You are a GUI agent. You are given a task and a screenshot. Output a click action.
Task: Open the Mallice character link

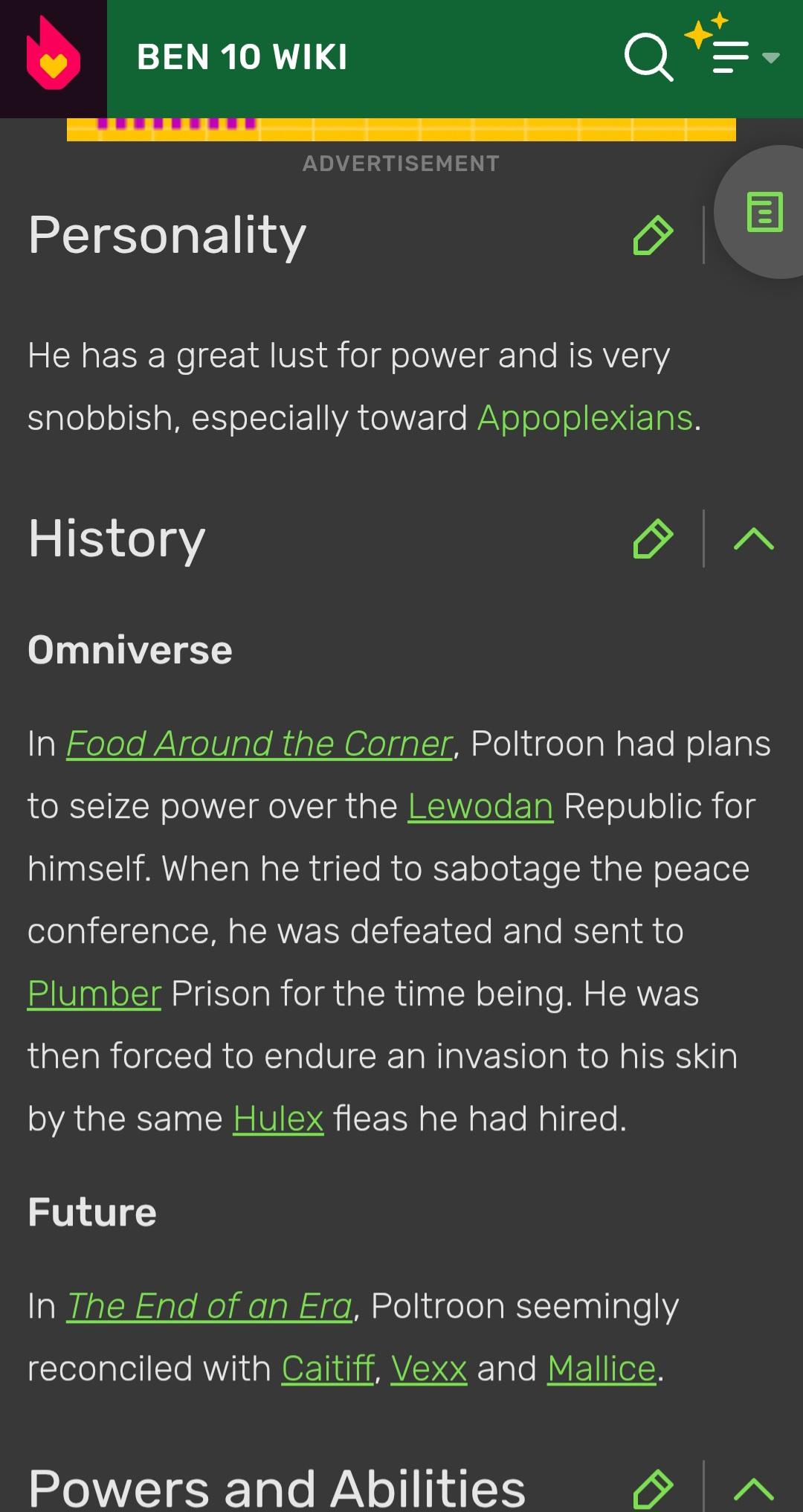coord(602,1368)
